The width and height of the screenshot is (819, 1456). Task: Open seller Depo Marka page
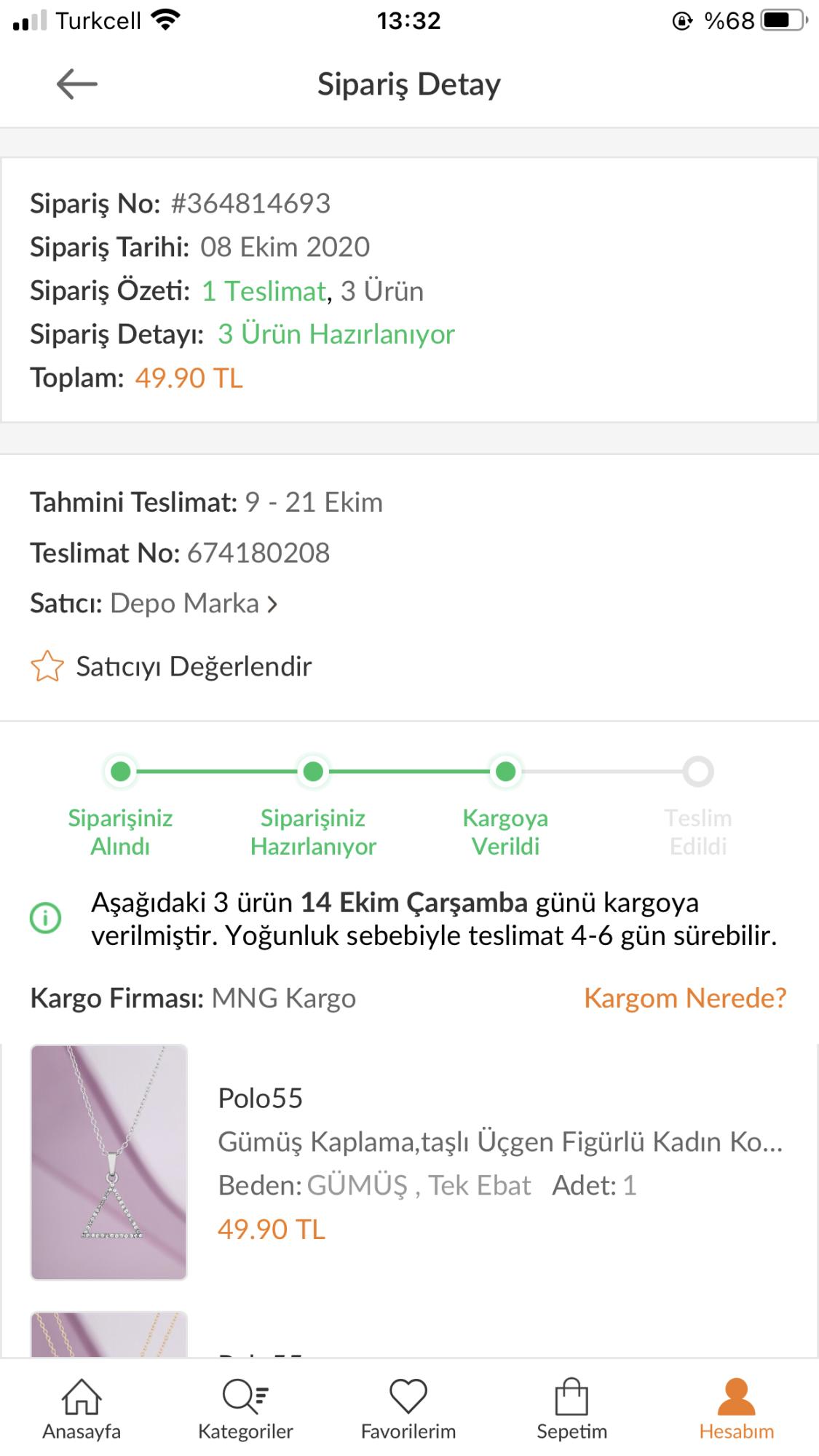coord(194,604)
